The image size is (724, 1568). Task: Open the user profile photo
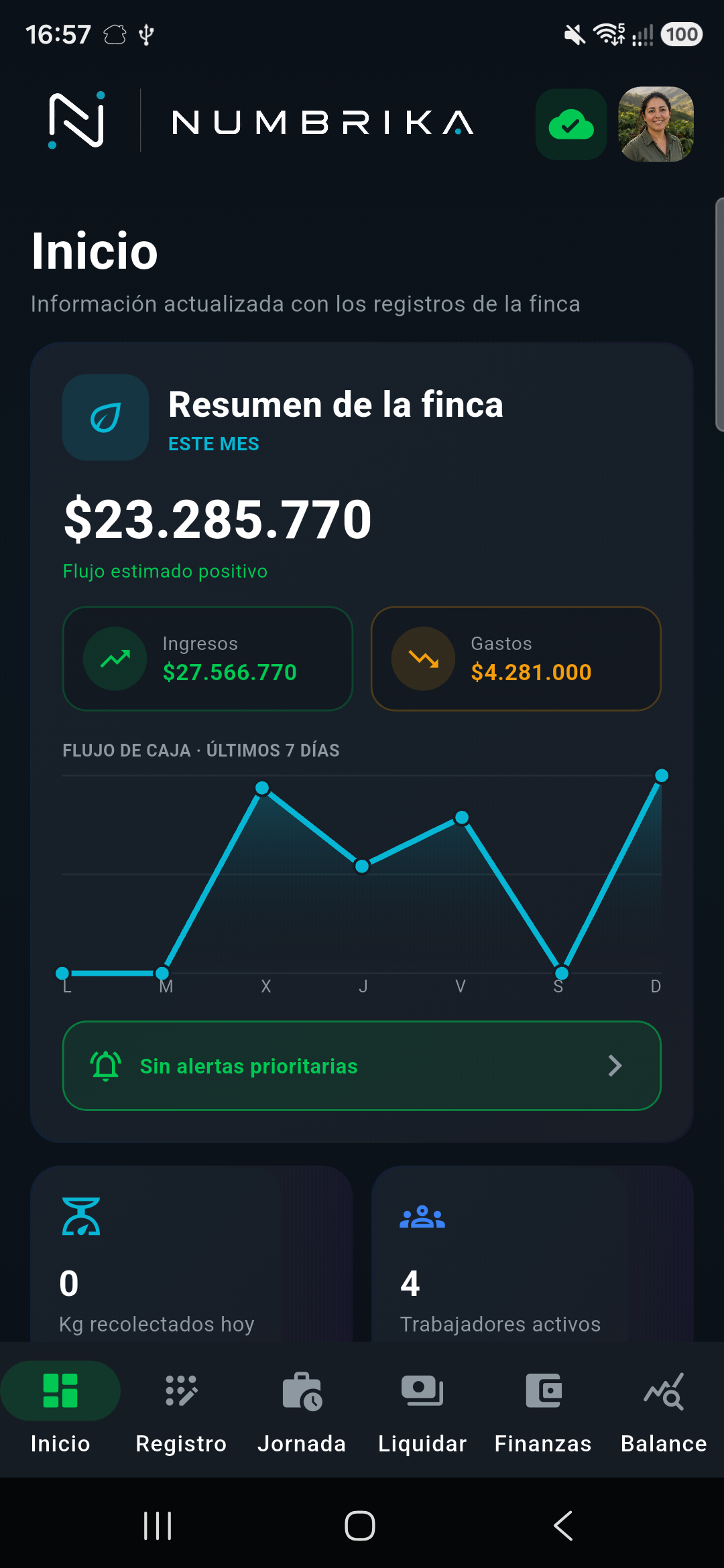(x=656, y=124)
